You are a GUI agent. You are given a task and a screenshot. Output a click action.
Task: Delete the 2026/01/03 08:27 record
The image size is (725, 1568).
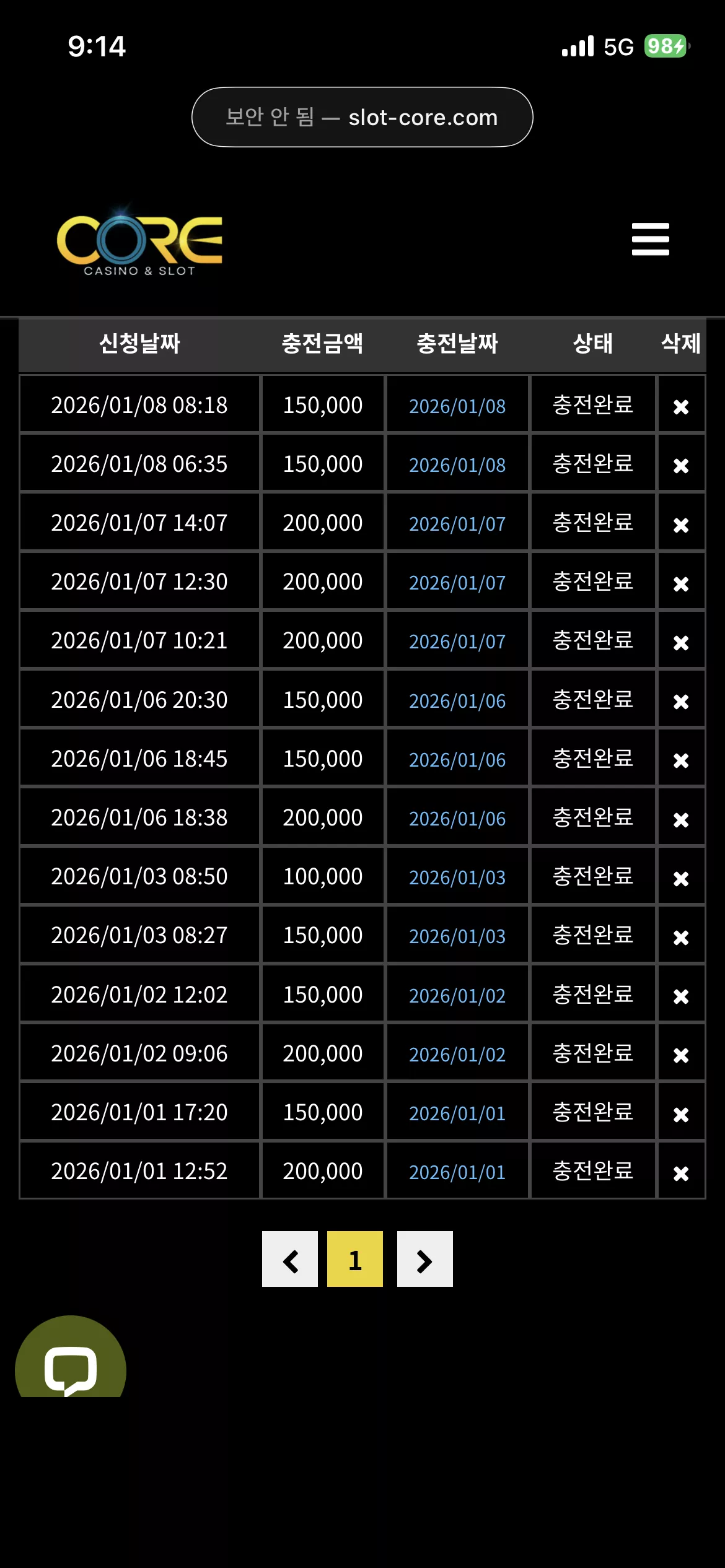tap(681, 938)
